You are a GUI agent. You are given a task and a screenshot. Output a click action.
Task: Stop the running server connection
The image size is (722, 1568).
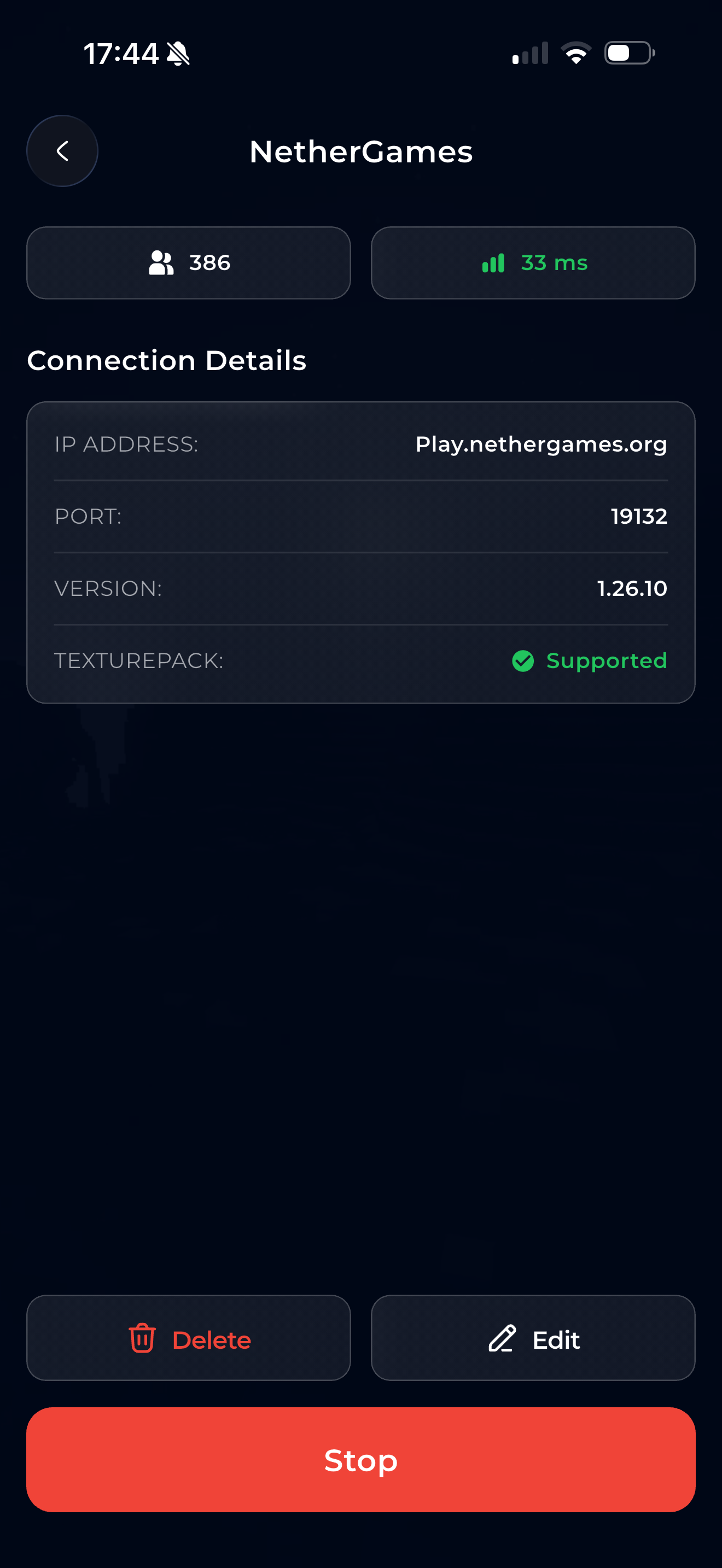click(x=360, y=1460)
